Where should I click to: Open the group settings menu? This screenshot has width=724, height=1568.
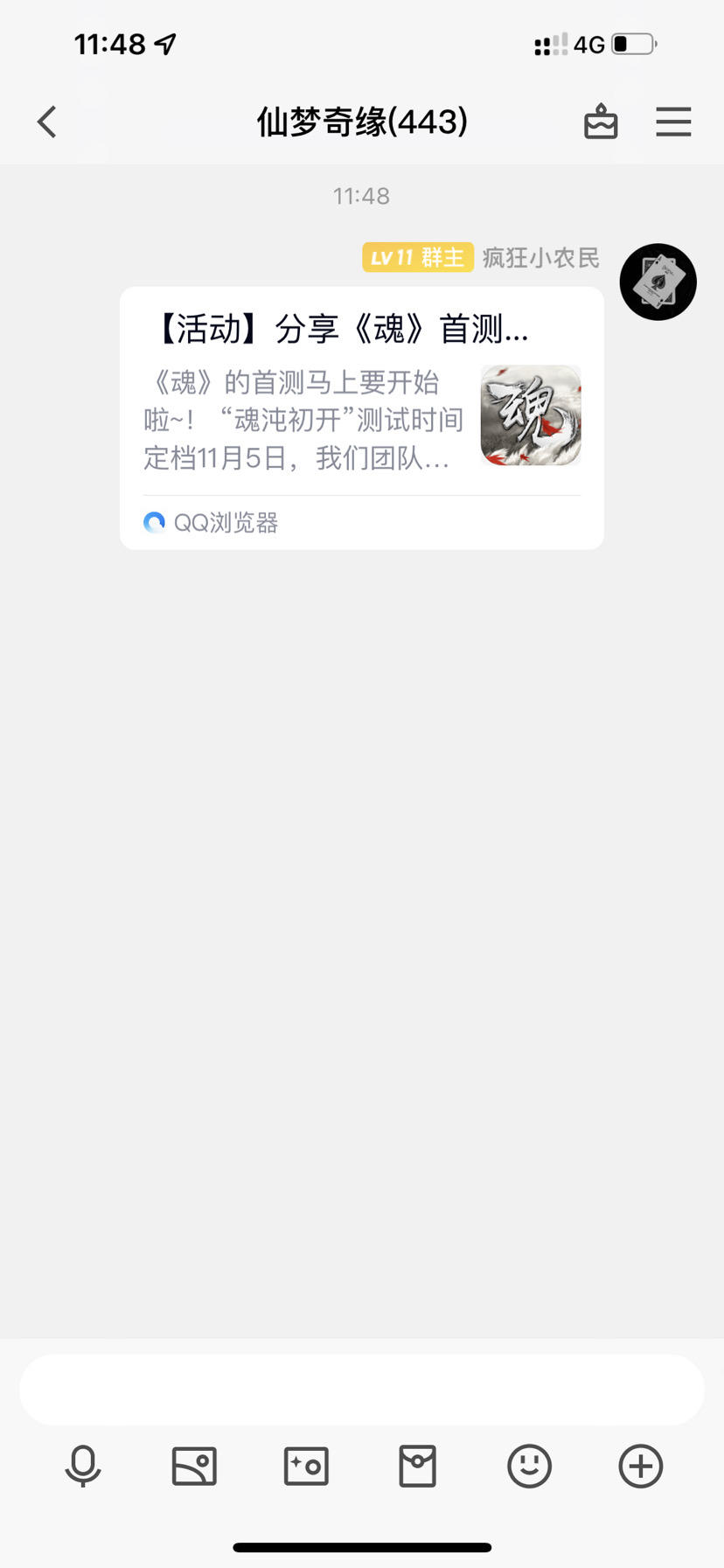(x=673, y=122)
